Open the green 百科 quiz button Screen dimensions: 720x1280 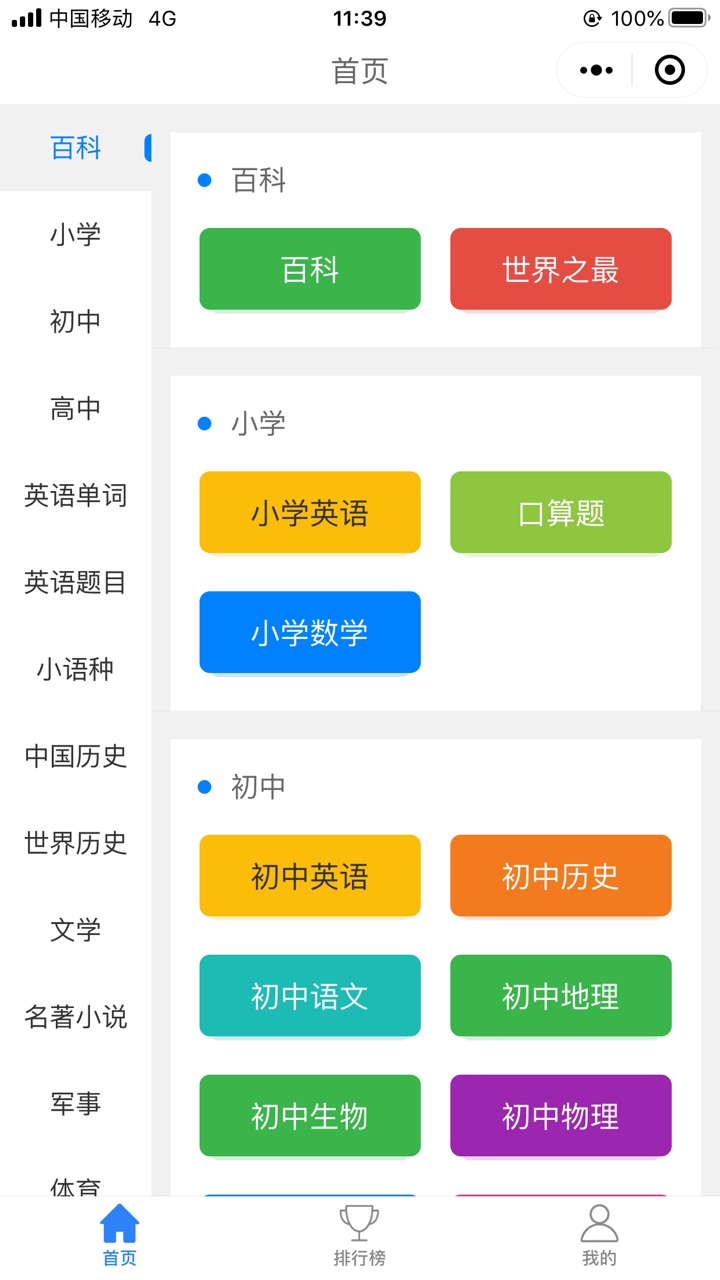pos(310,269)
